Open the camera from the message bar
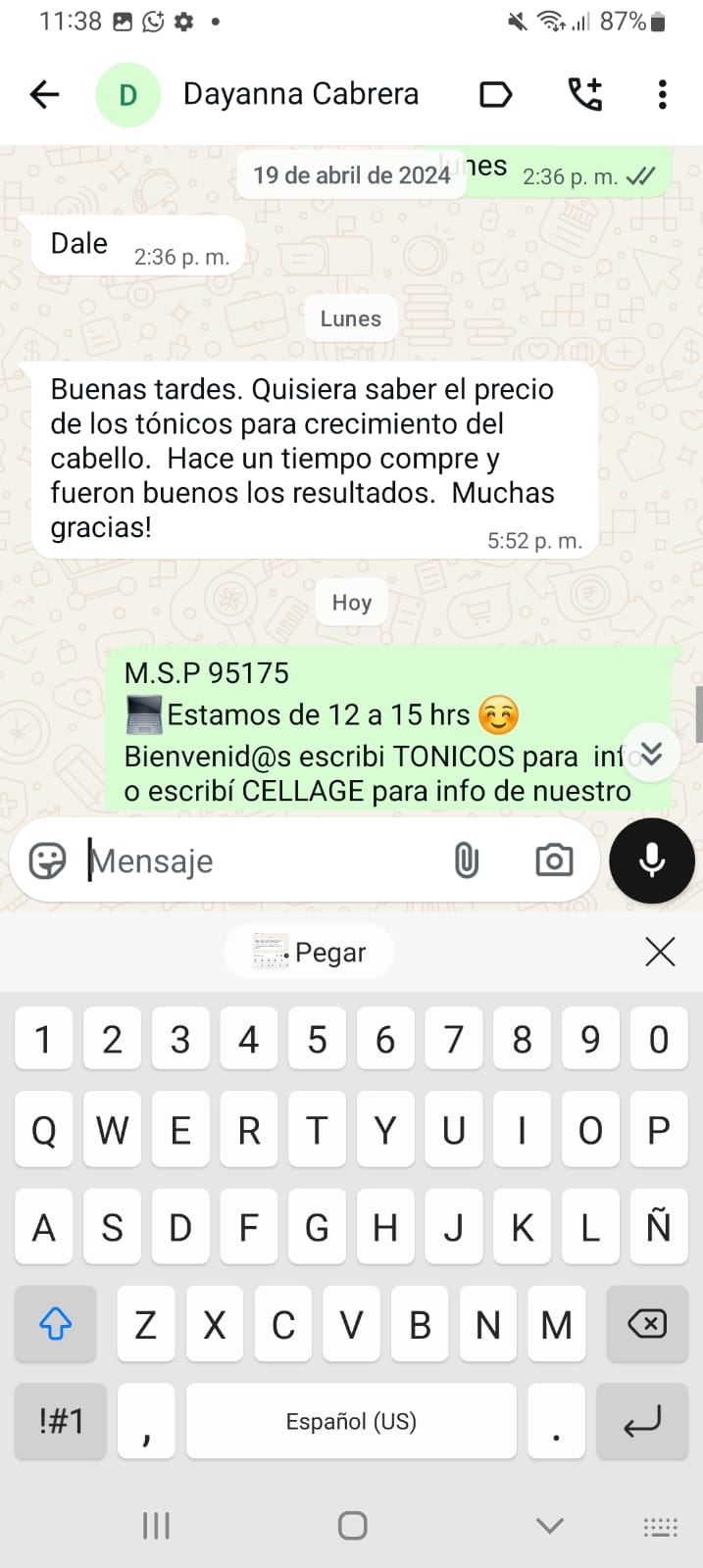This screenshot has height=1568, width=703. [x=554, y=860]
